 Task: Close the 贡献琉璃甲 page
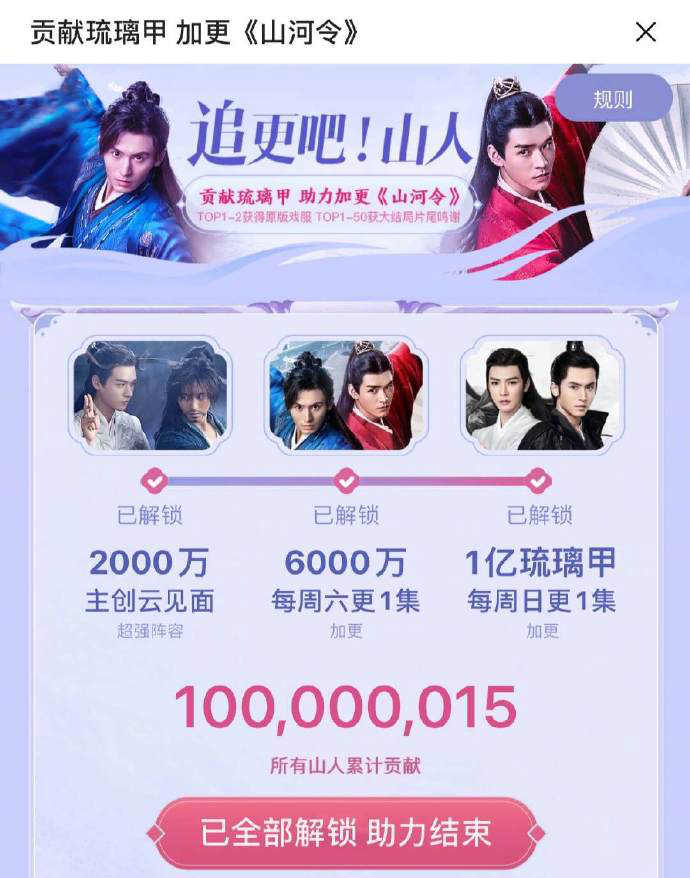click(646, 32)
